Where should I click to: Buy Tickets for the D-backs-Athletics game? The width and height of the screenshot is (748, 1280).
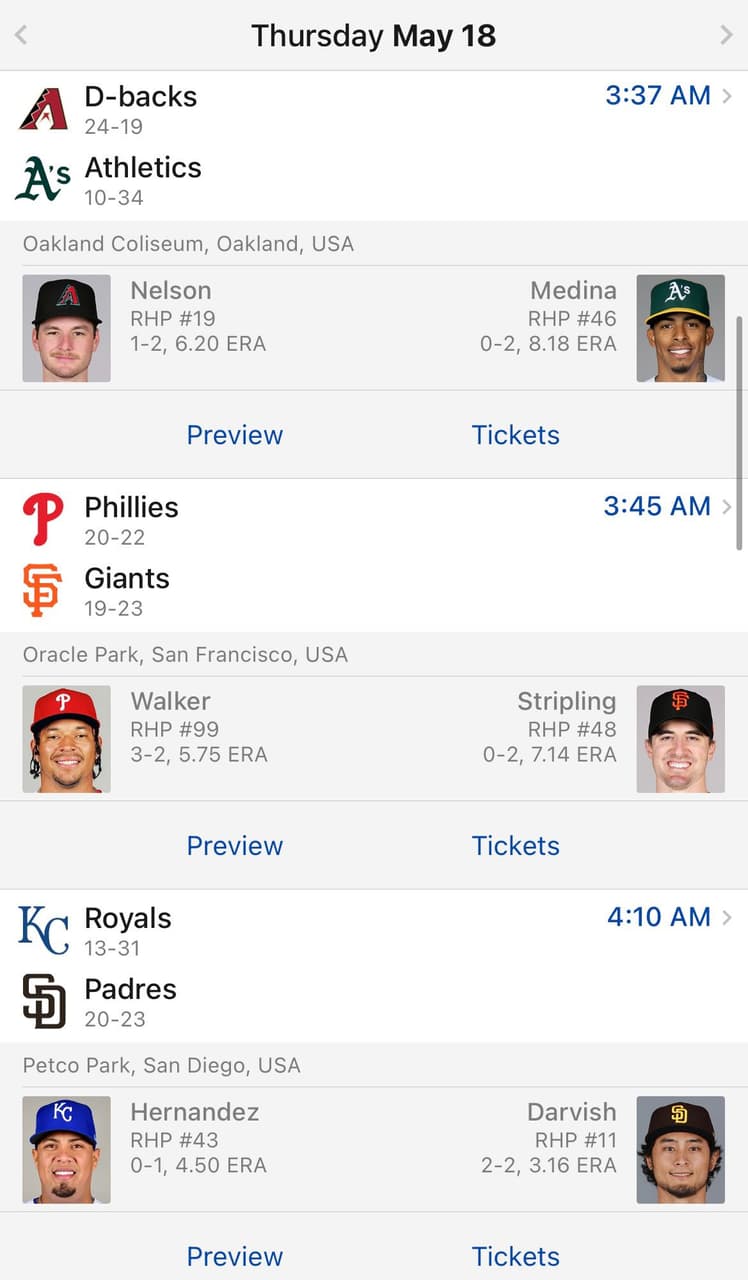515,435
